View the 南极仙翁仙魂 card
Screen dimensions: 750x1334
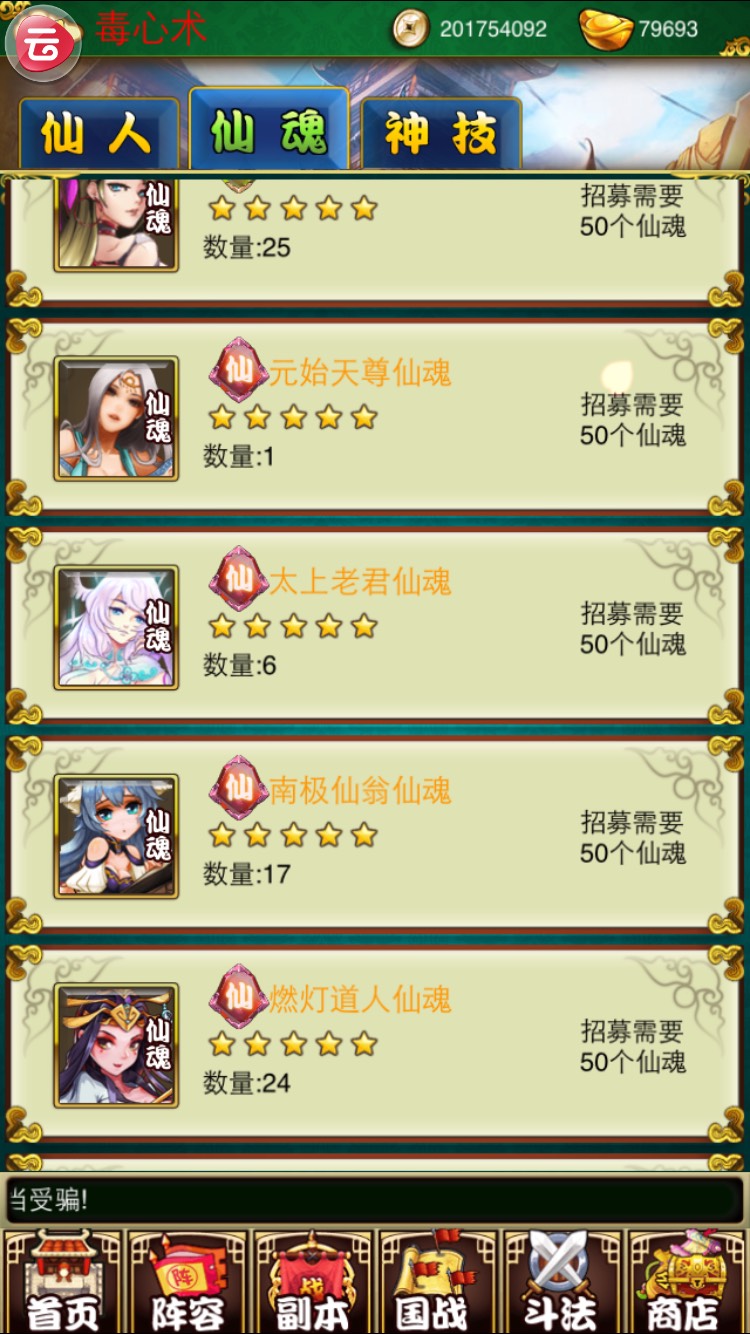click(x=374, y=835)
